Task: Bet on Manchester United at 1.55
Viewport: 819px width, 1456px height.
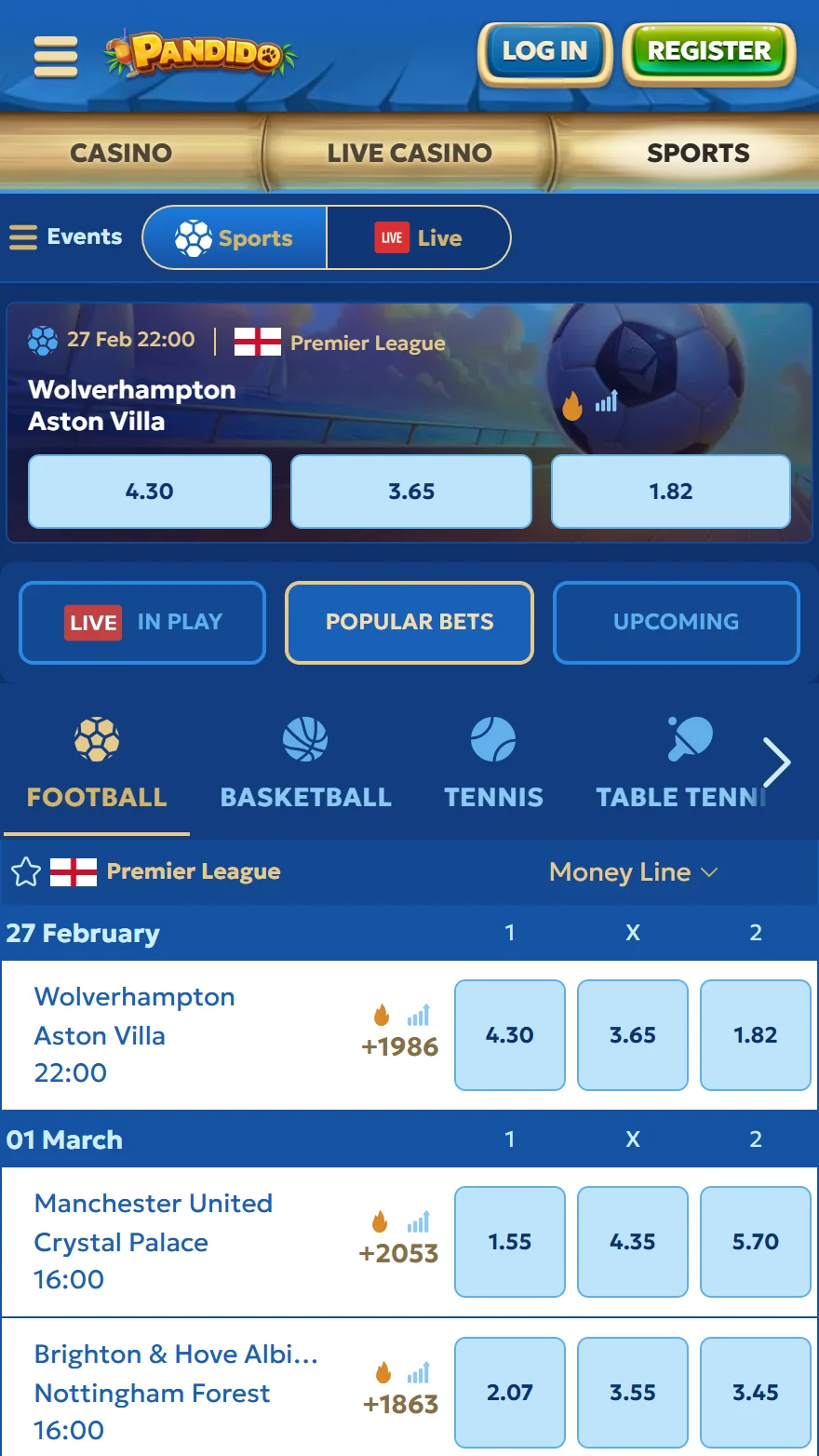Action: [x=510, y=1242]
